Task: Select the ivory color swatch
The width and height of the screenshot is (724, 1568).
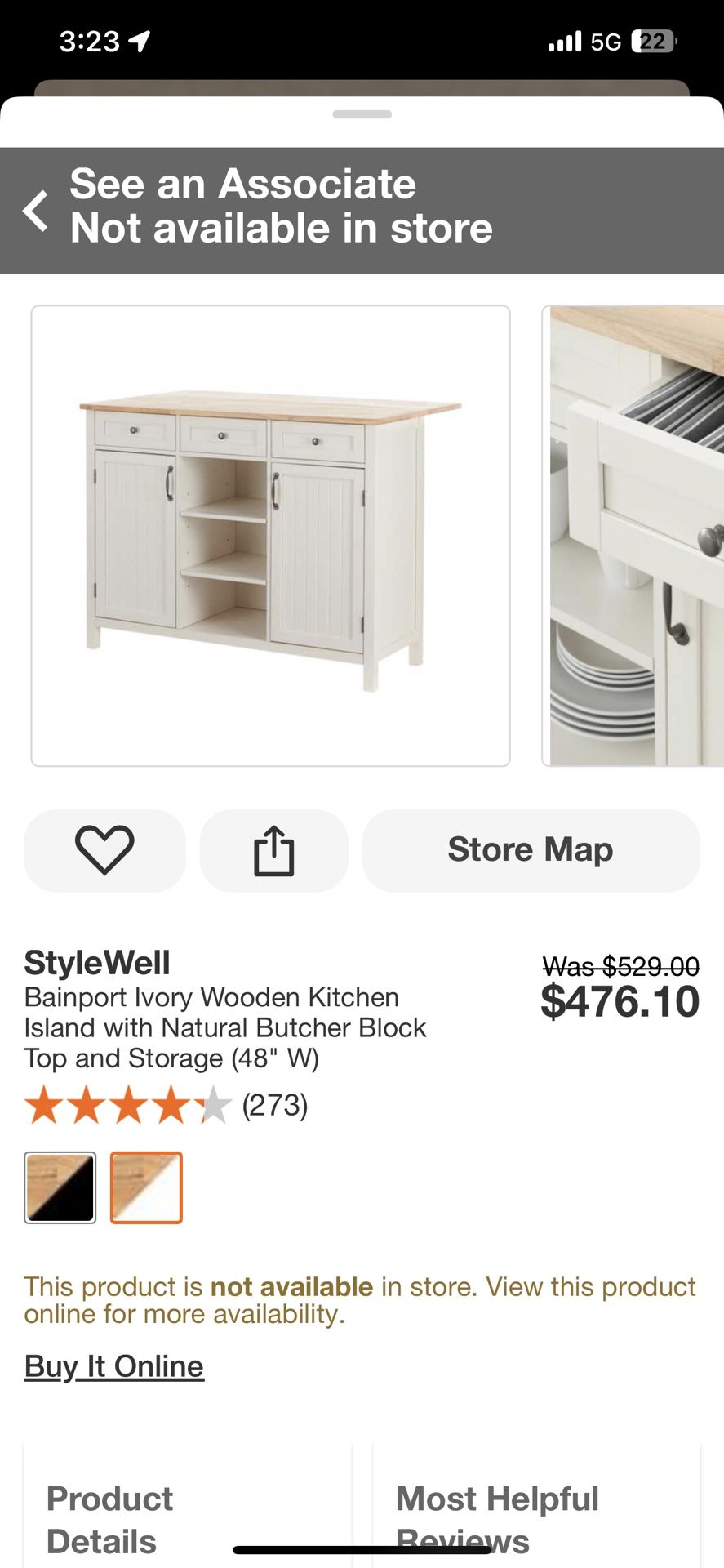Action: 146,1187
